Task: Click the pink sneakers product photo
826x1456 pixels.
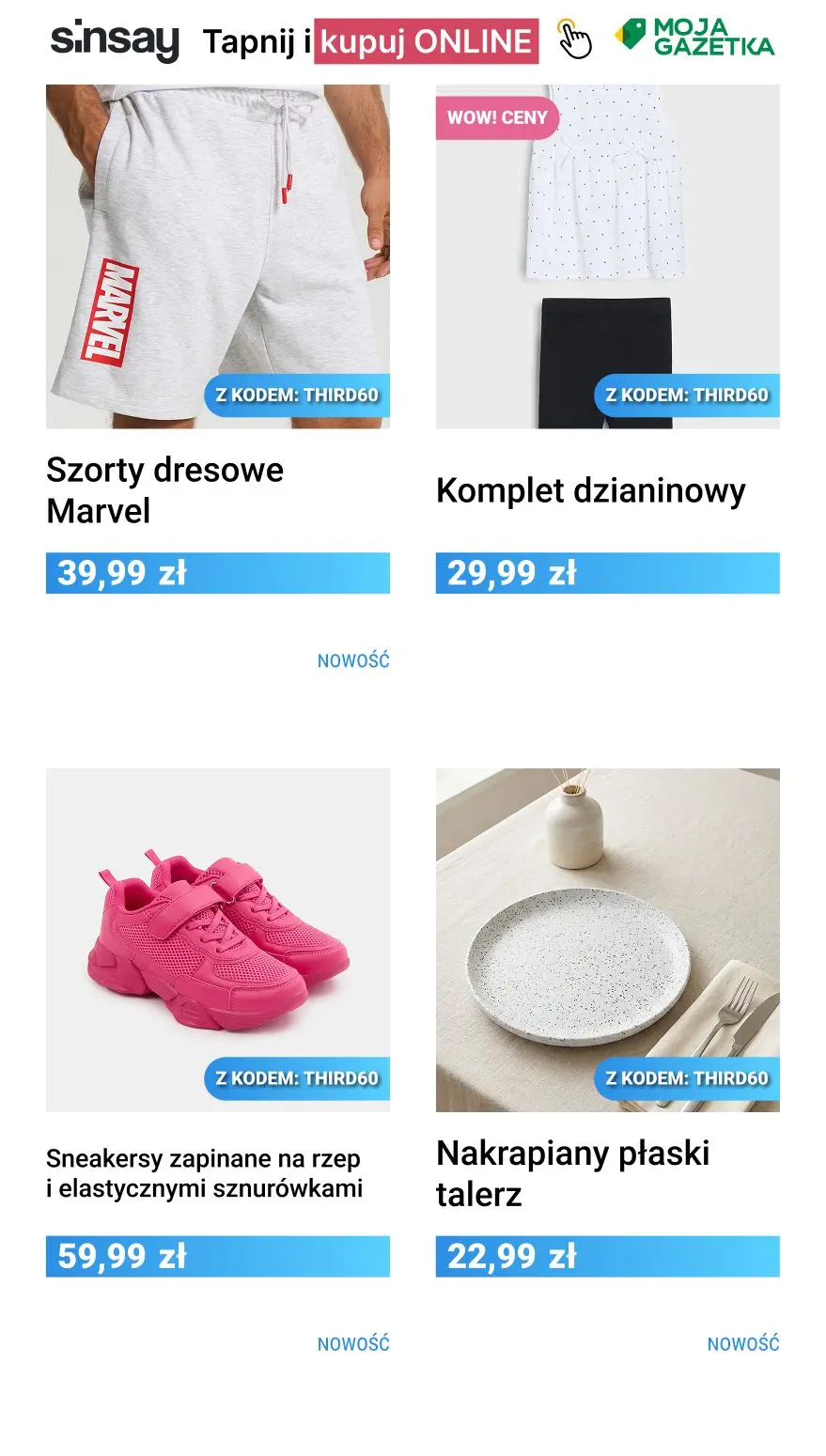Action: [x=218, y=939]
